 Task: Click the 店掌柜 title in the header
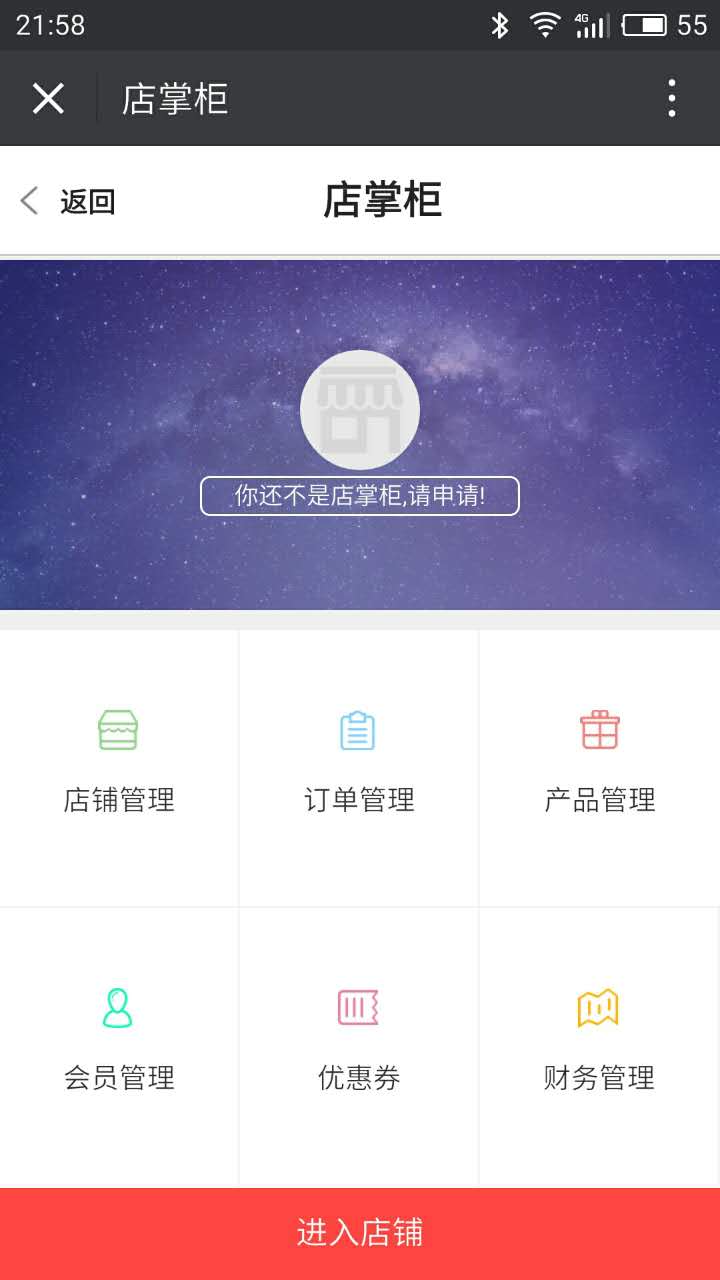[174, 97]
